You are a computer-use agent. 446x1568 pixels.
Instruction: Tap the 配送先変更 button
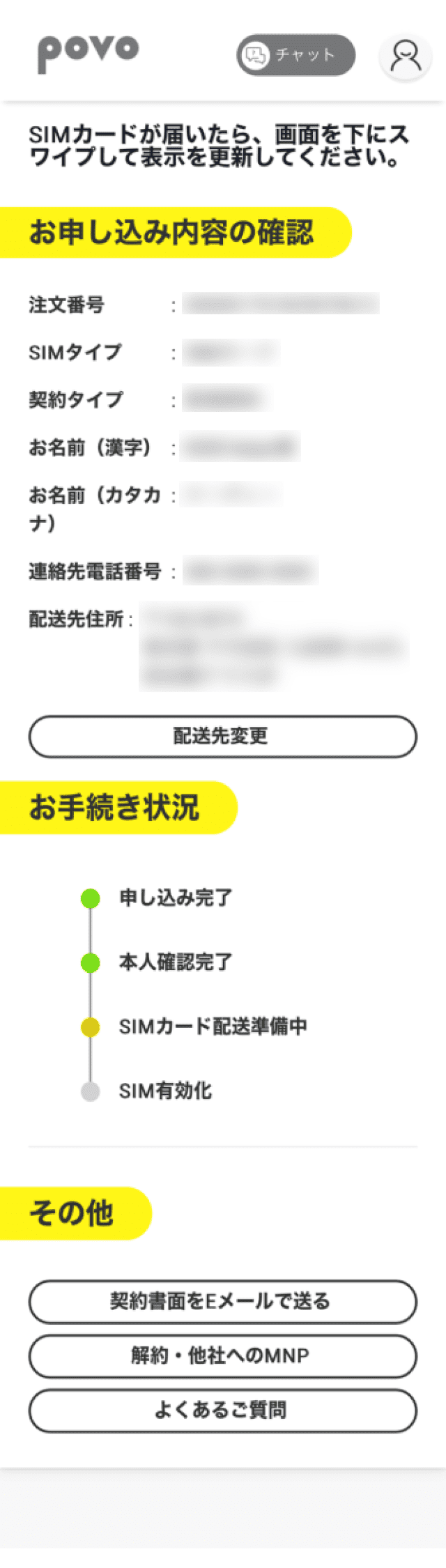(222, 736)
